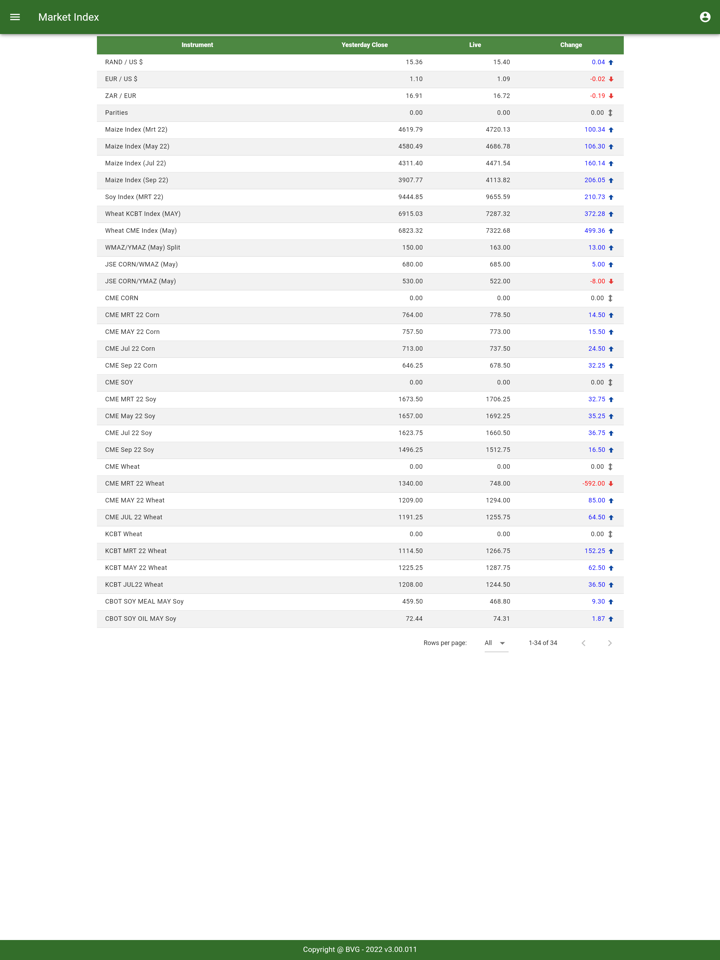Open the user account icon
The height and width of the screenshot is (960, 720).
tap(705, 17)
